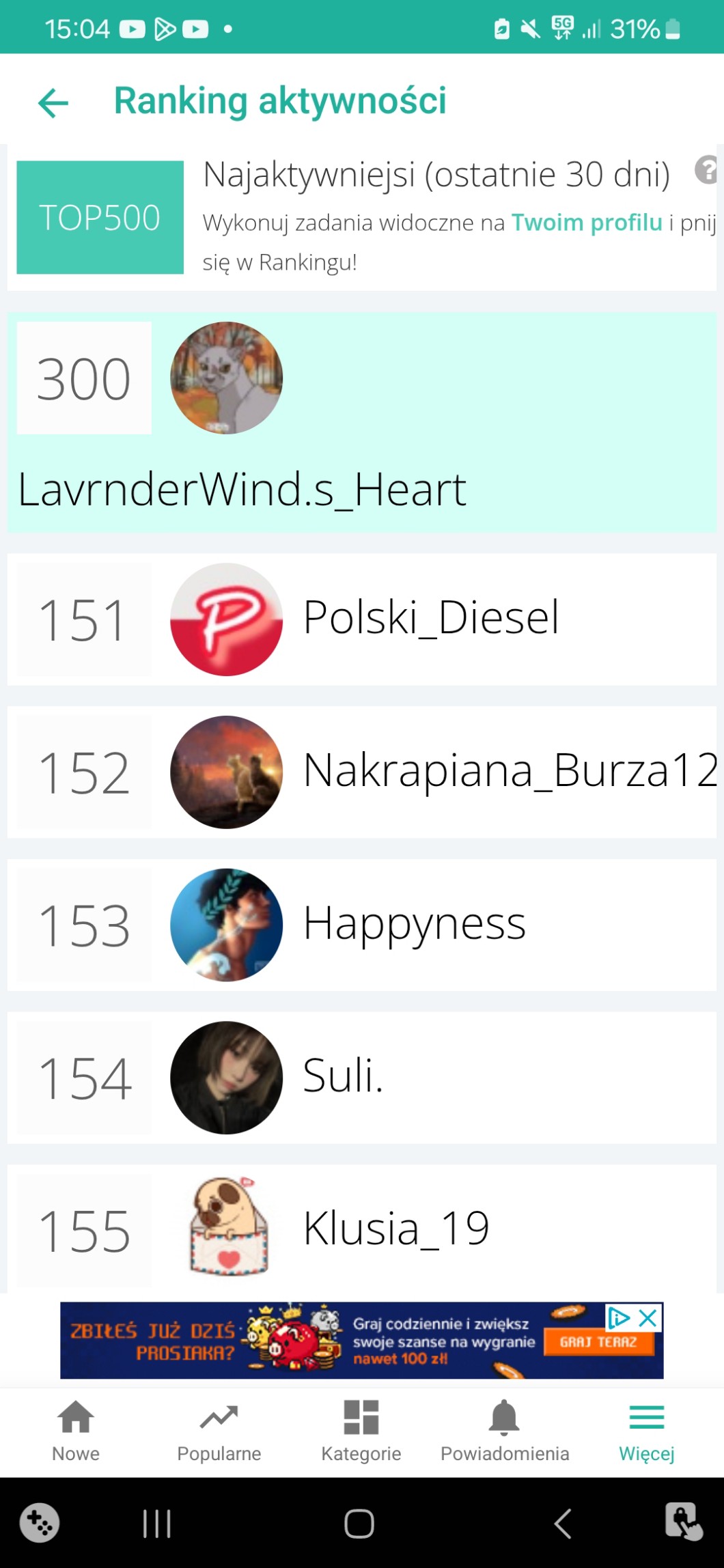724x1568 pixels.
Task: Open the ranking help question mark
Action: pyautogui.click(x=706, y=169)
